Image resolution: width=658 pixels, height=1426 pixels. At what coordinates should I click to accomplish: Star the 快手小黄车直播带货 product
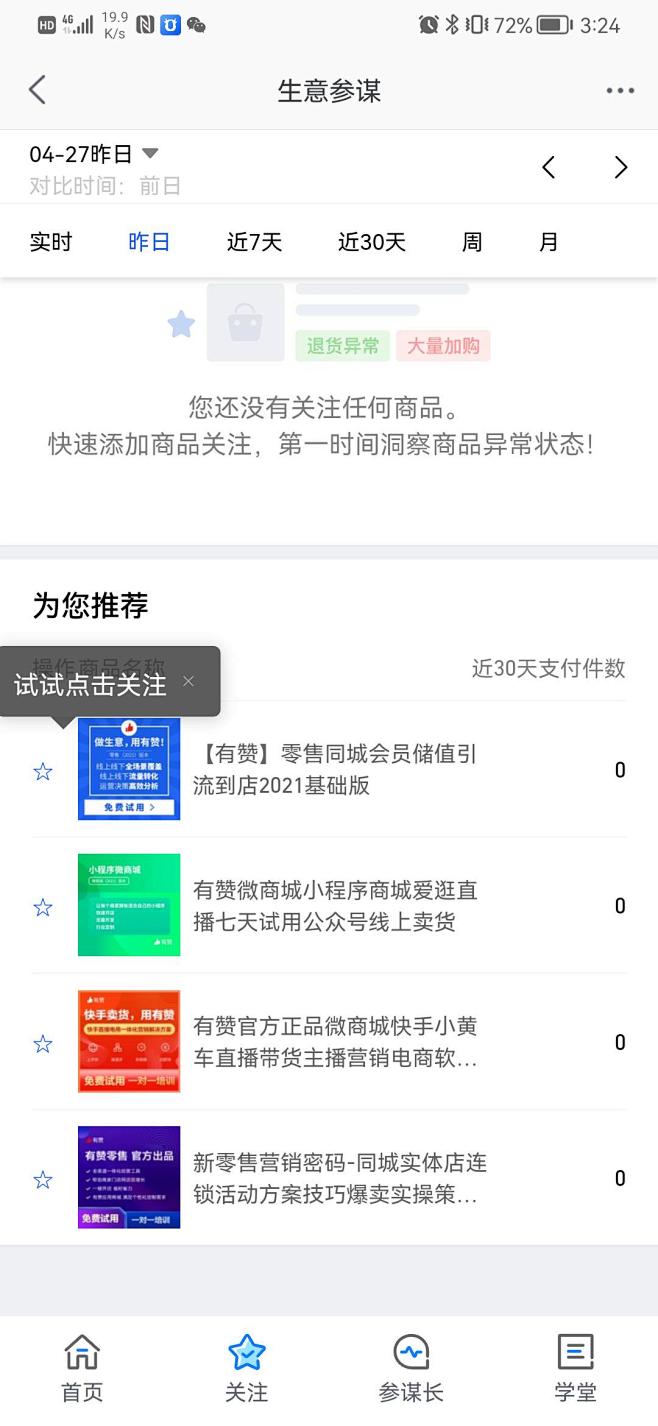point(43,1044)
